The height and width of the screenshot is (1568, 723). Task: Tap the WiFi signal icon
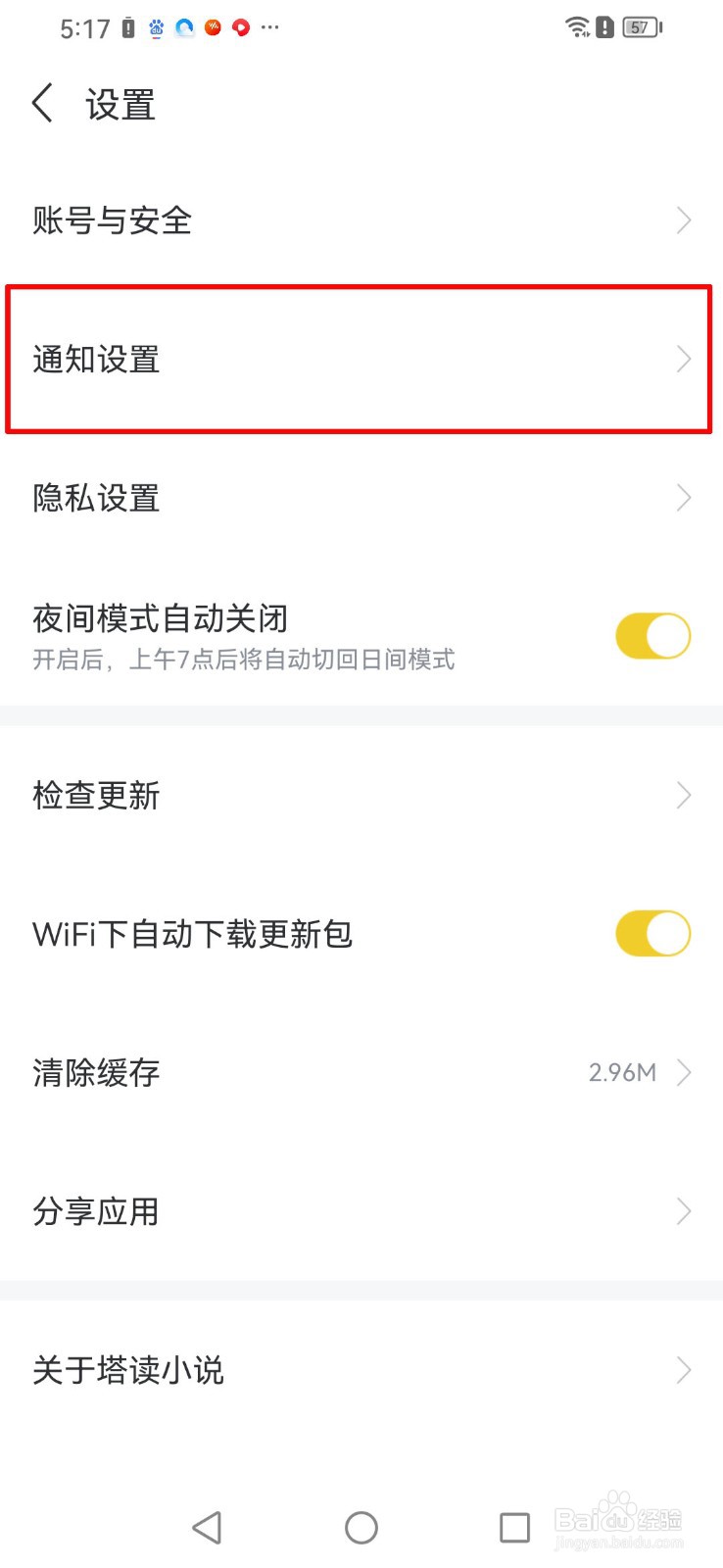578,27
